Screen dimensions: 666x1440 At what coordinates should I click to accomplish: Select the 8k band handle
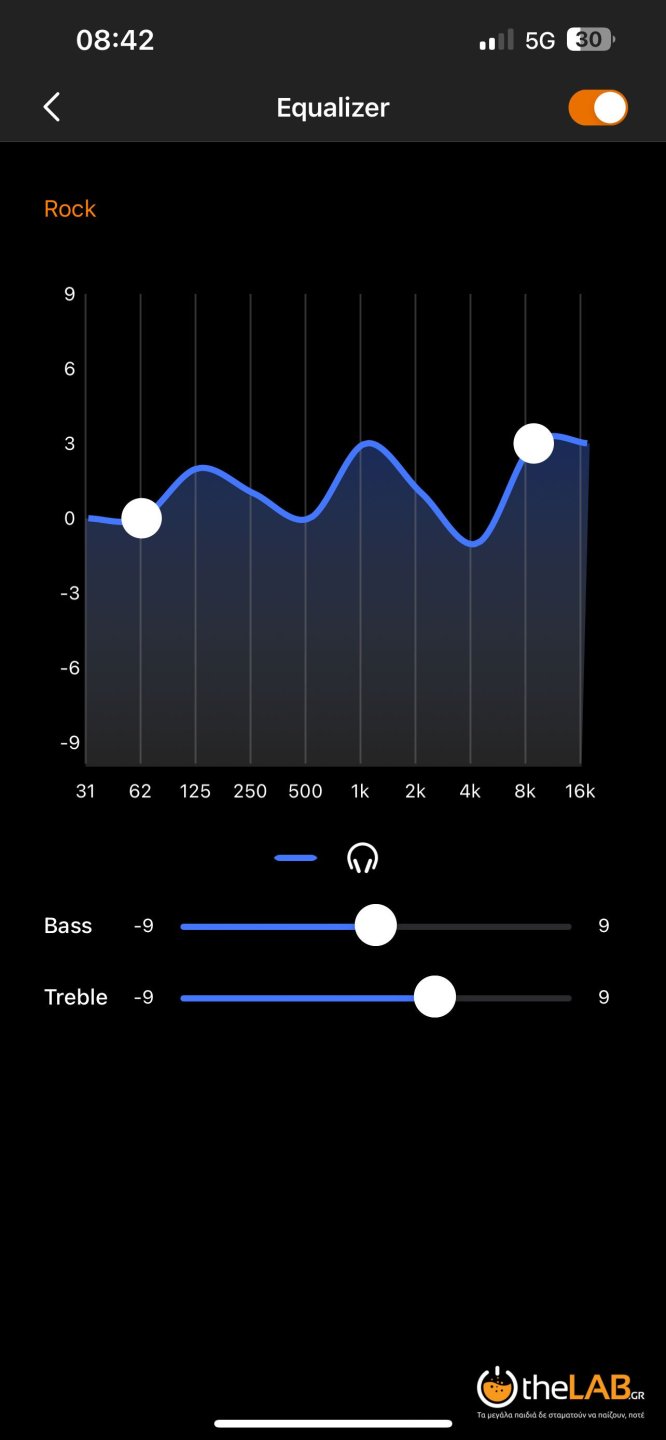point(533,443)
